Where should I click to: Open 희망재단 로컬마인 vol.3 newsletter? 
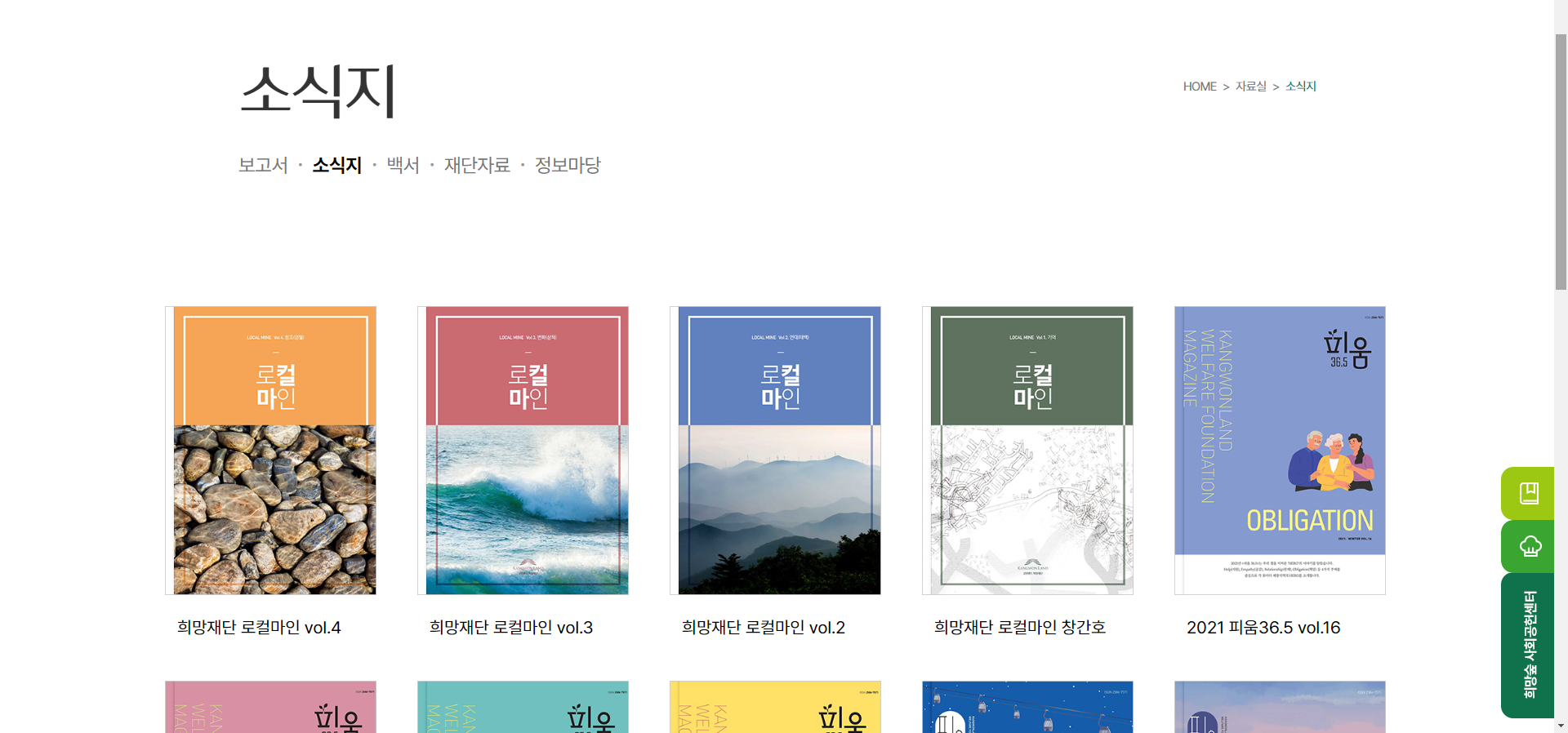(523, 450)
